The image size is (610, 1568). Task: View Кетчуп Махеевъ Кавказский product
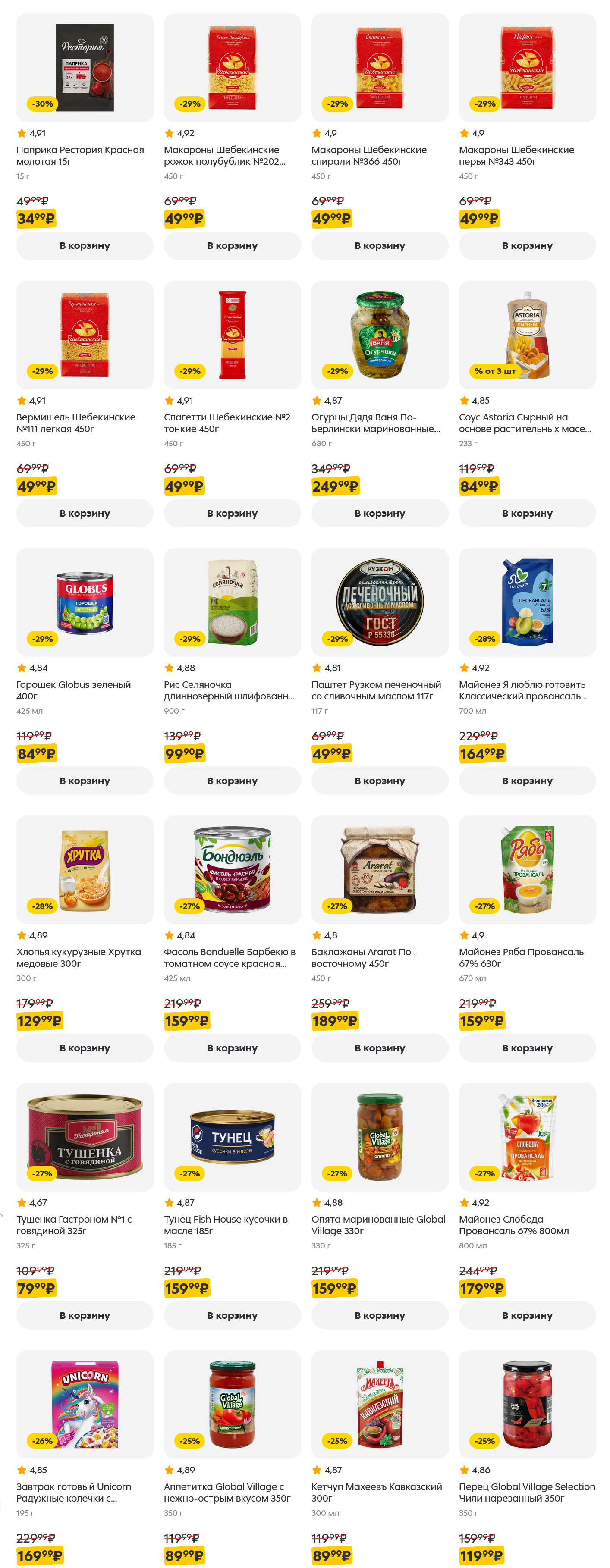pos(379,1404)
